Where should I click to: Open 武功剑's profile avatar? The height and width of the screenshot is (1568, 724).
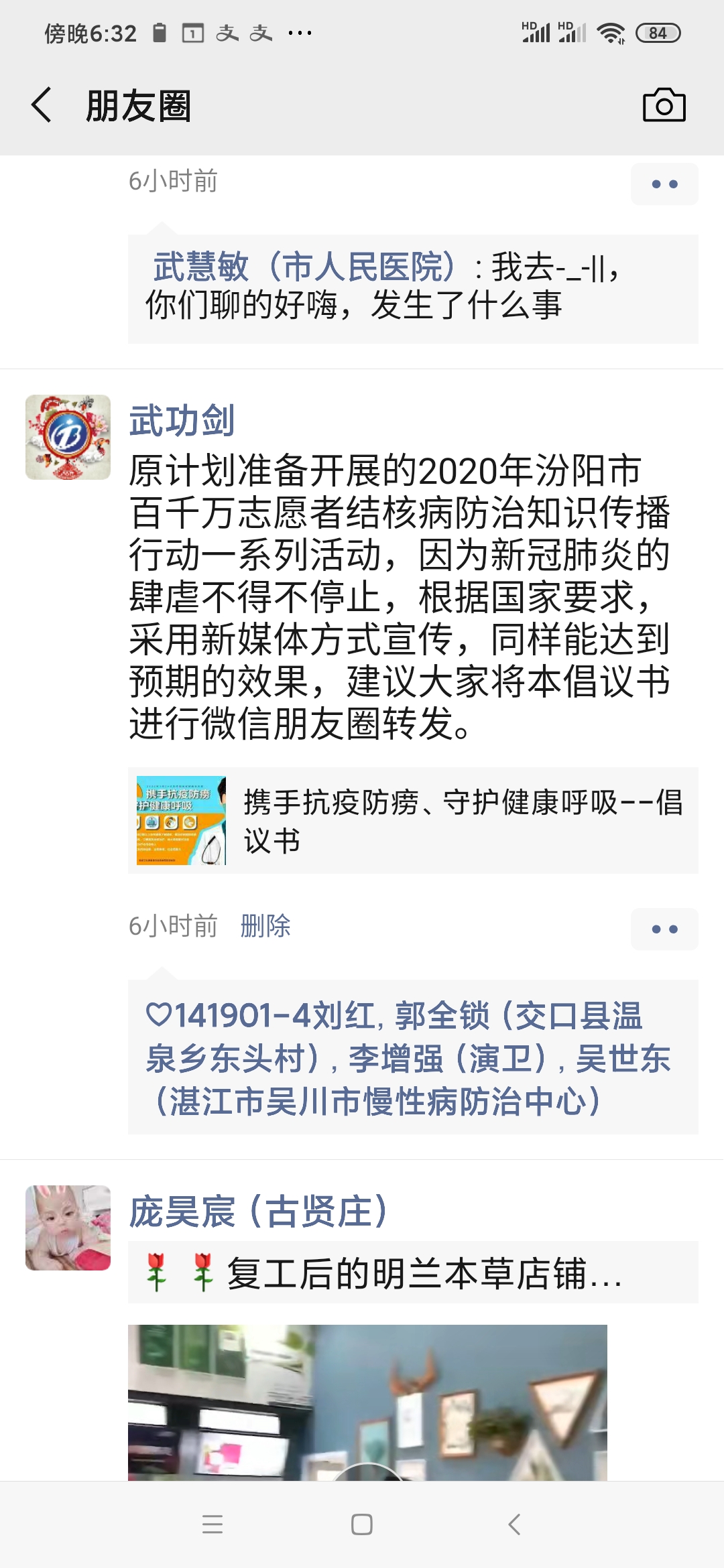coord(68,437)
